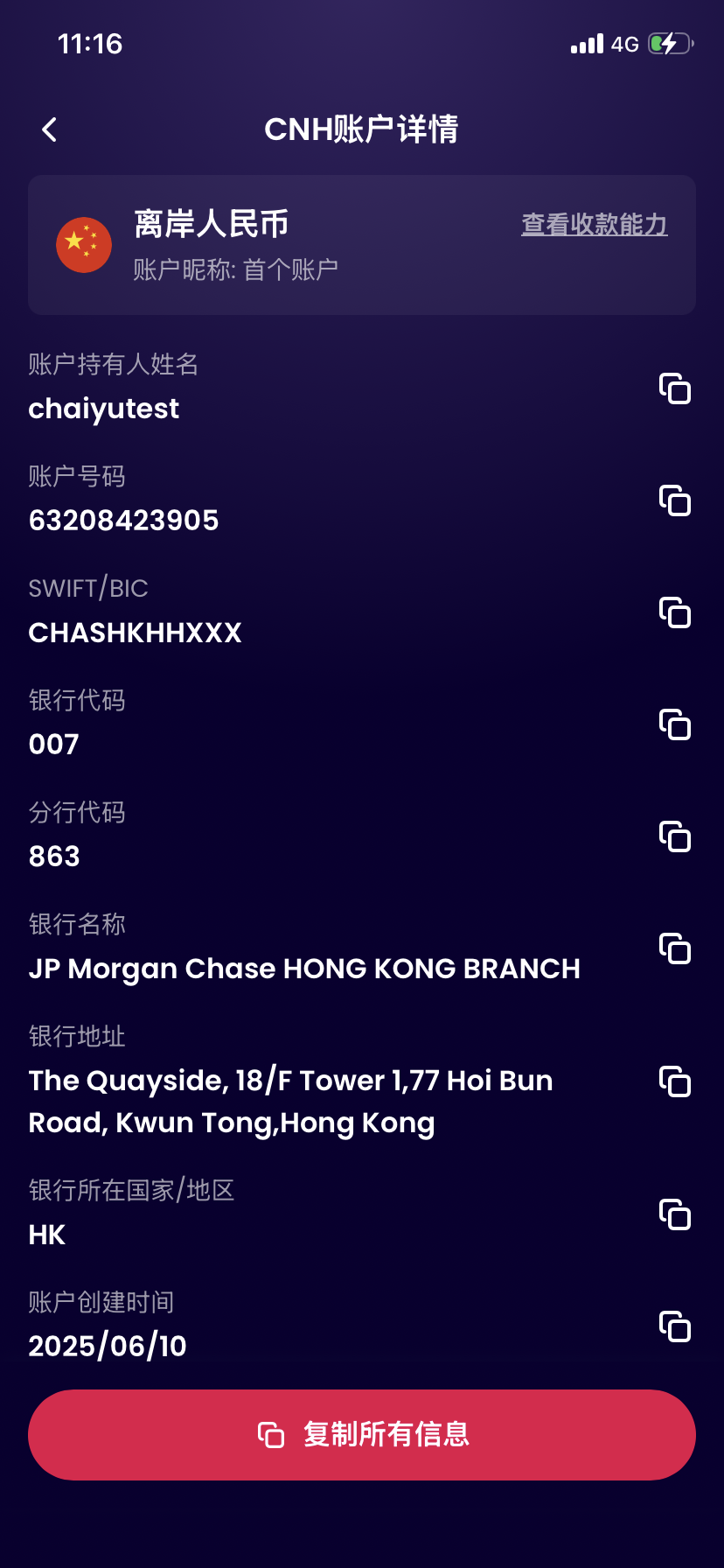Copy the bank address at The Quayside
Image resolution: width=724 pixels, height=1568 pixels.
(674, 1081)
